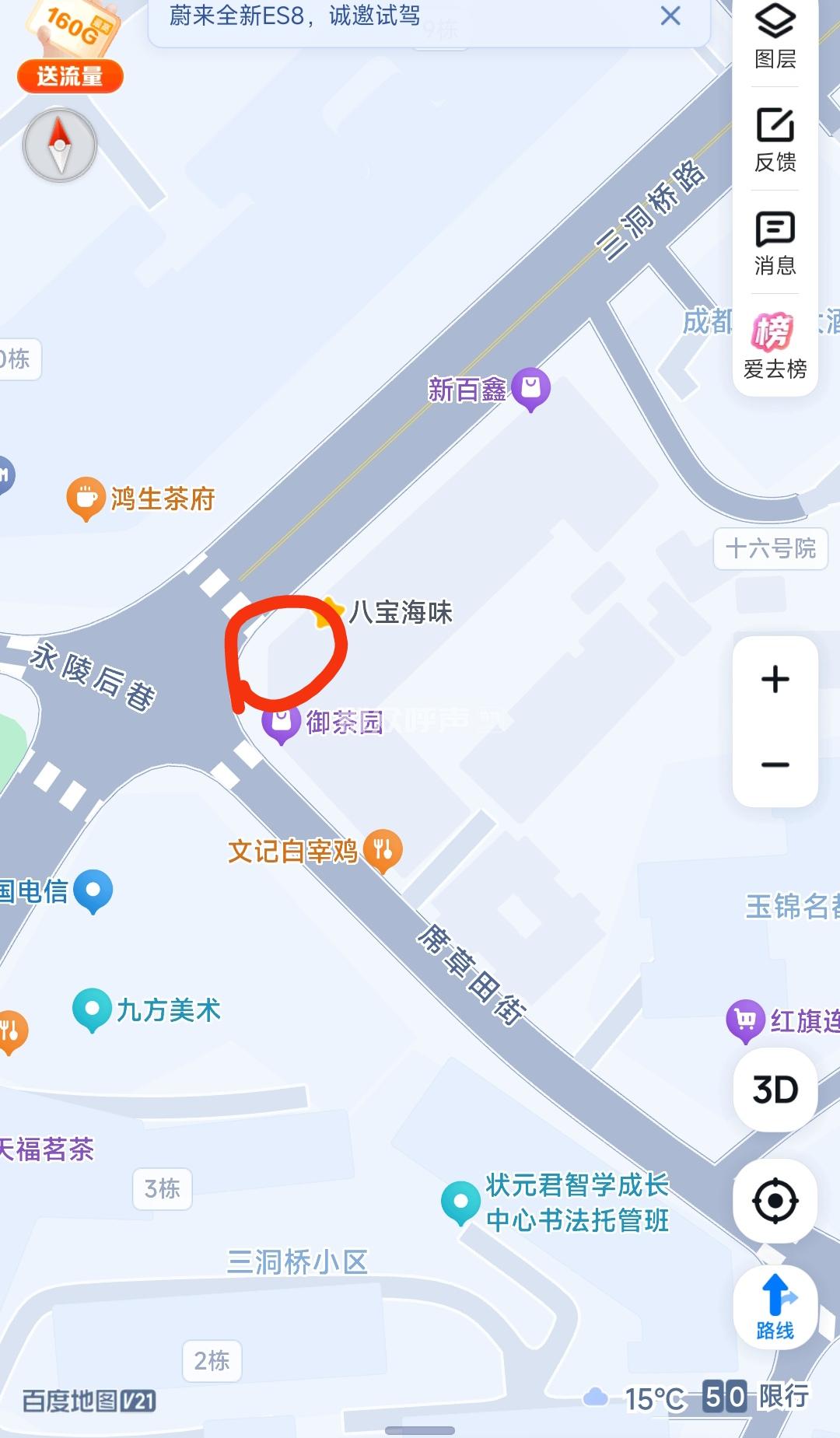Open the 爱去榜 ranking list
The width and height of the screenshot is (840, 1438).
(x=775, y=346)
